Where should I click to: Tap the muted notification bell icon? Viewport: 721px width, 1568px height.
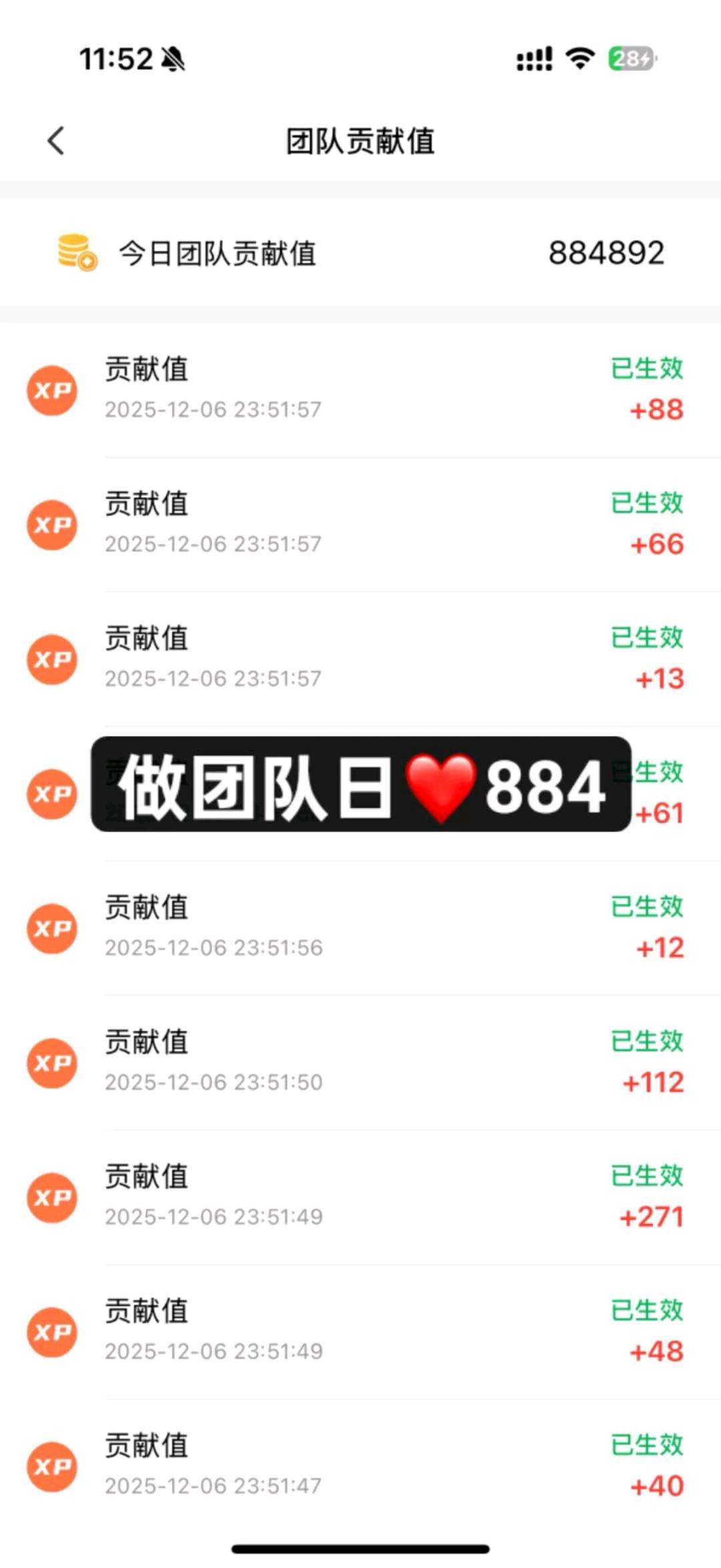(173, 59)
